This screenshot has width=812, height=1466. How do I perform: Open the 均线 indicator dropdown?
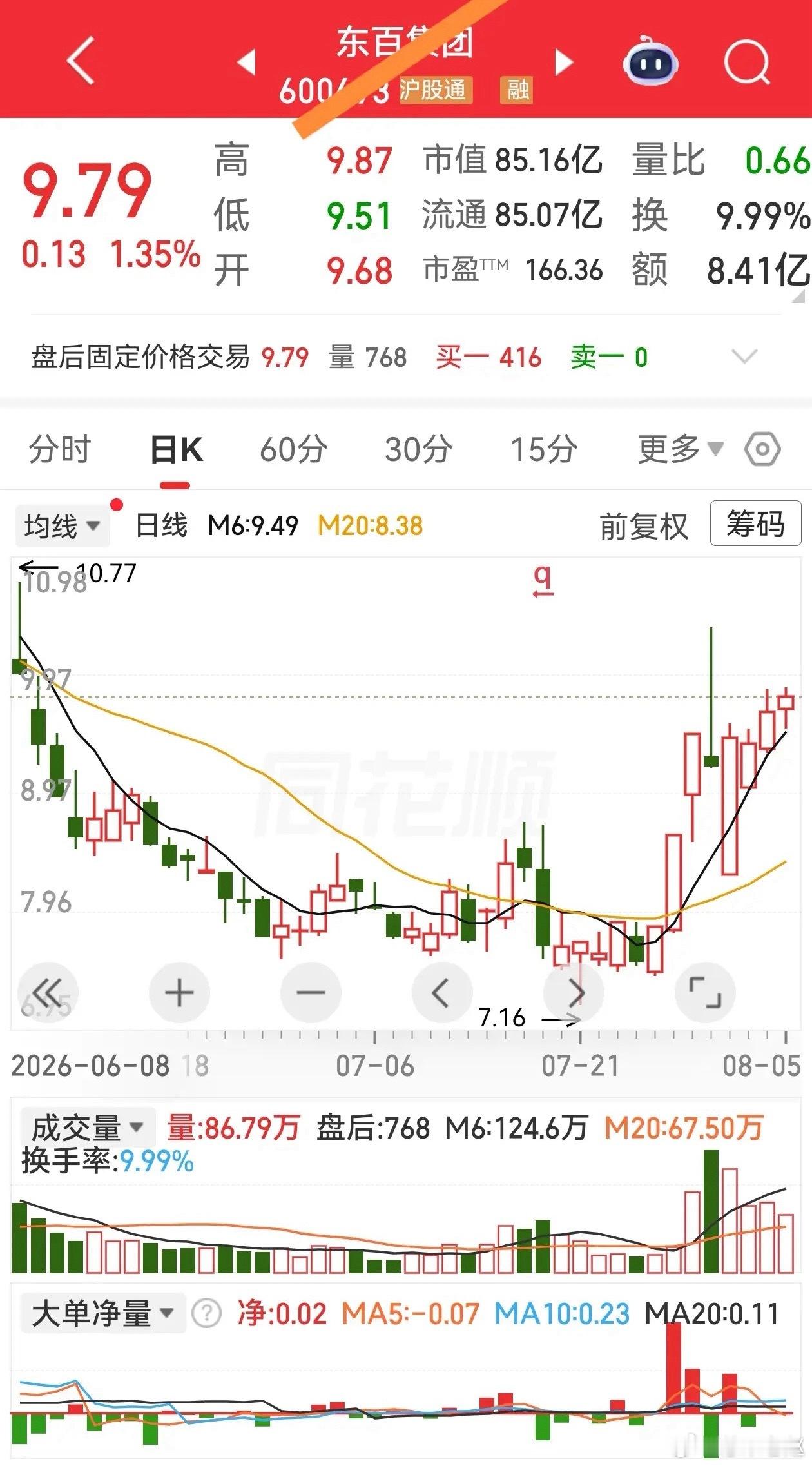[63, 526]
